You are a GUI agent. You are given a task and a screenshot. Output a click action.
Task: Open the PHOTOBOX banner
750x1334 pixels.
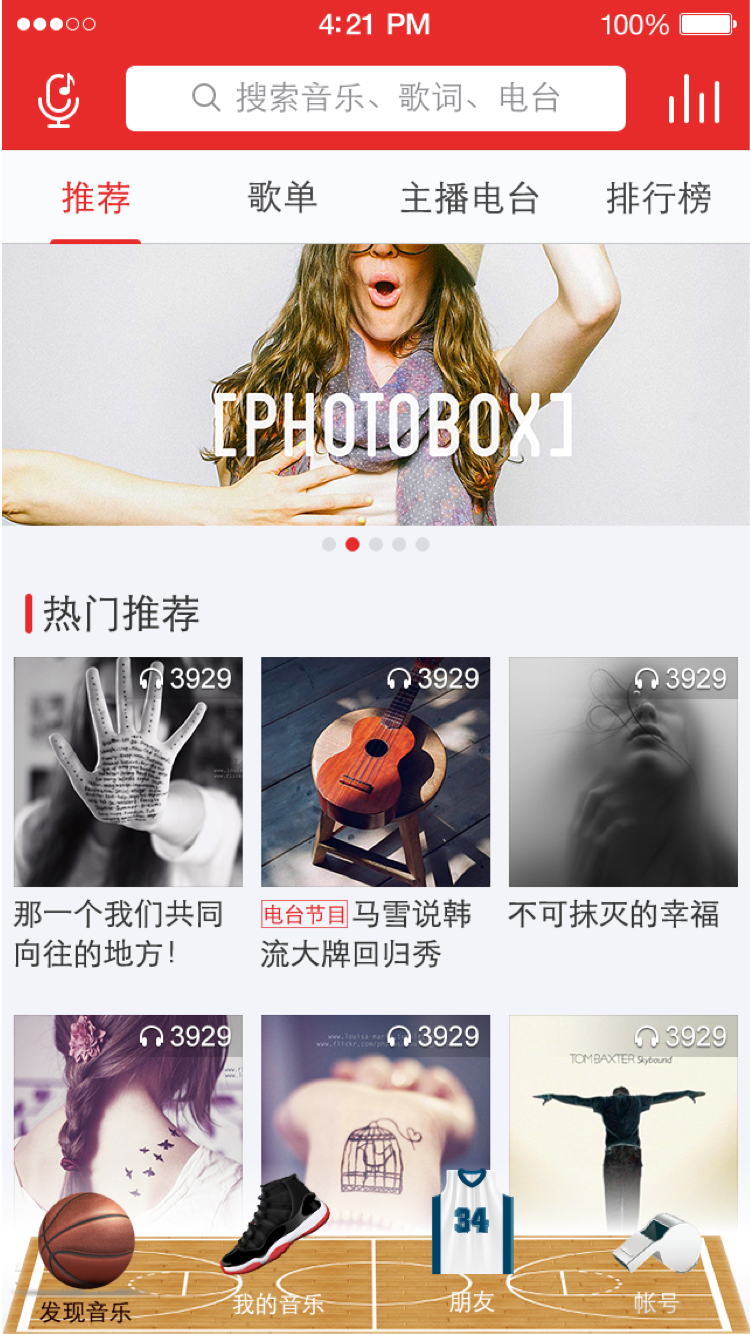375,385
